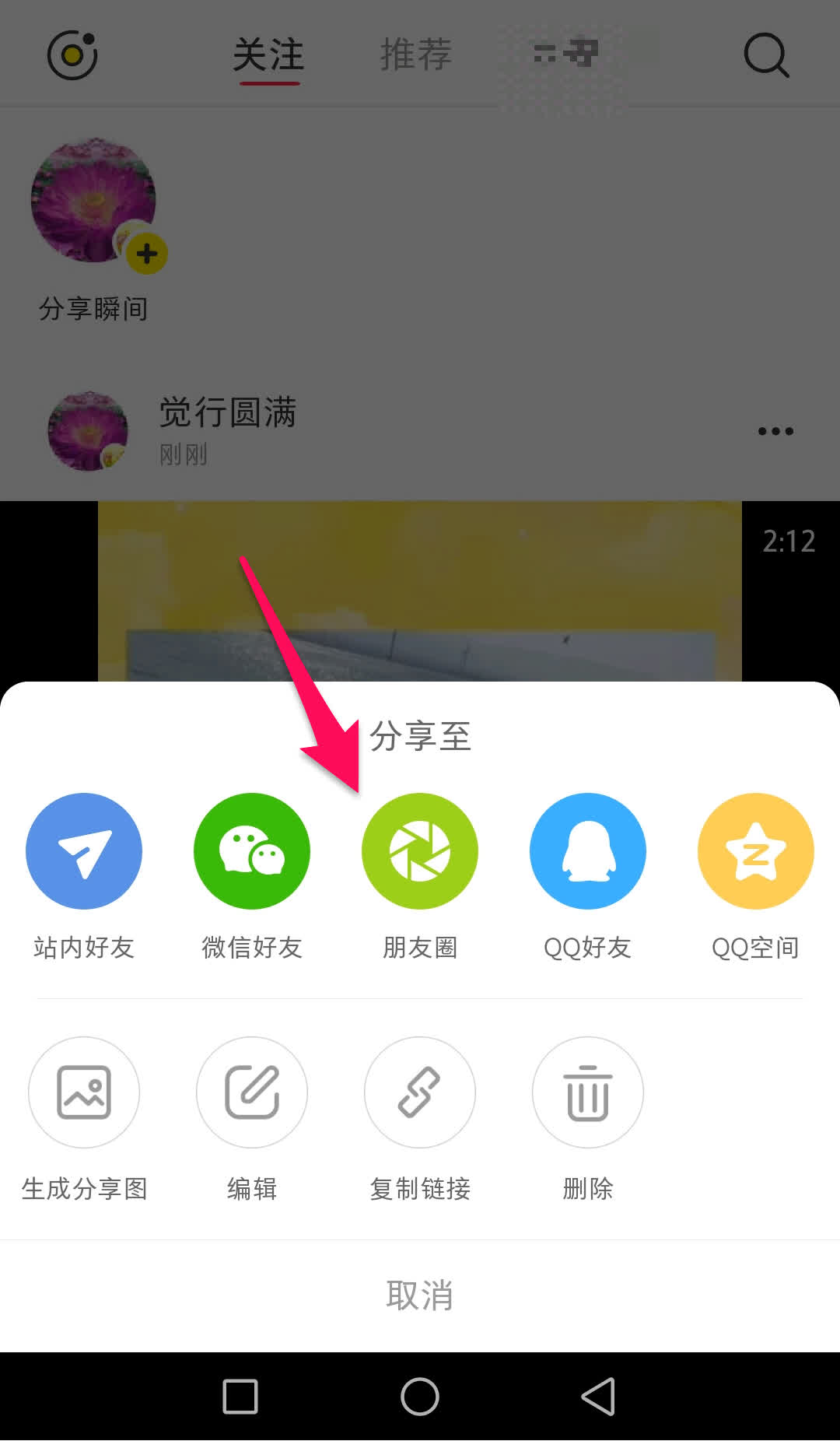Delete the post with 删除
This screenshot has height=1441, width=840.
[588, 1092]
